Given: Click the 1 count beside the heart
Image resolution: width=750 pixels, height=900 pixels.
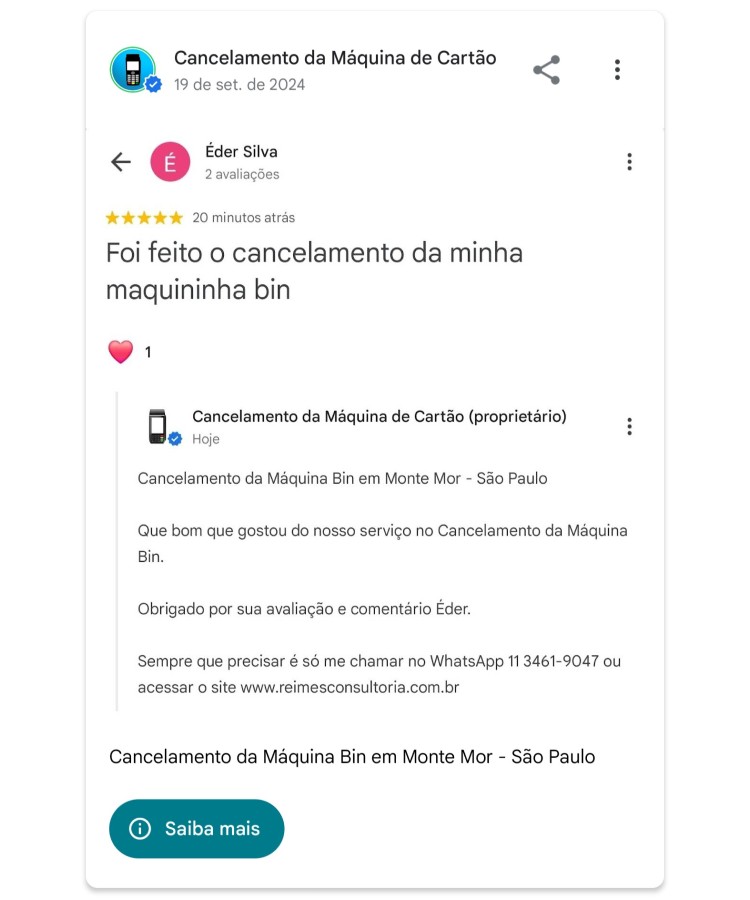Looking at the screenshot, I should tap(146, 351).
